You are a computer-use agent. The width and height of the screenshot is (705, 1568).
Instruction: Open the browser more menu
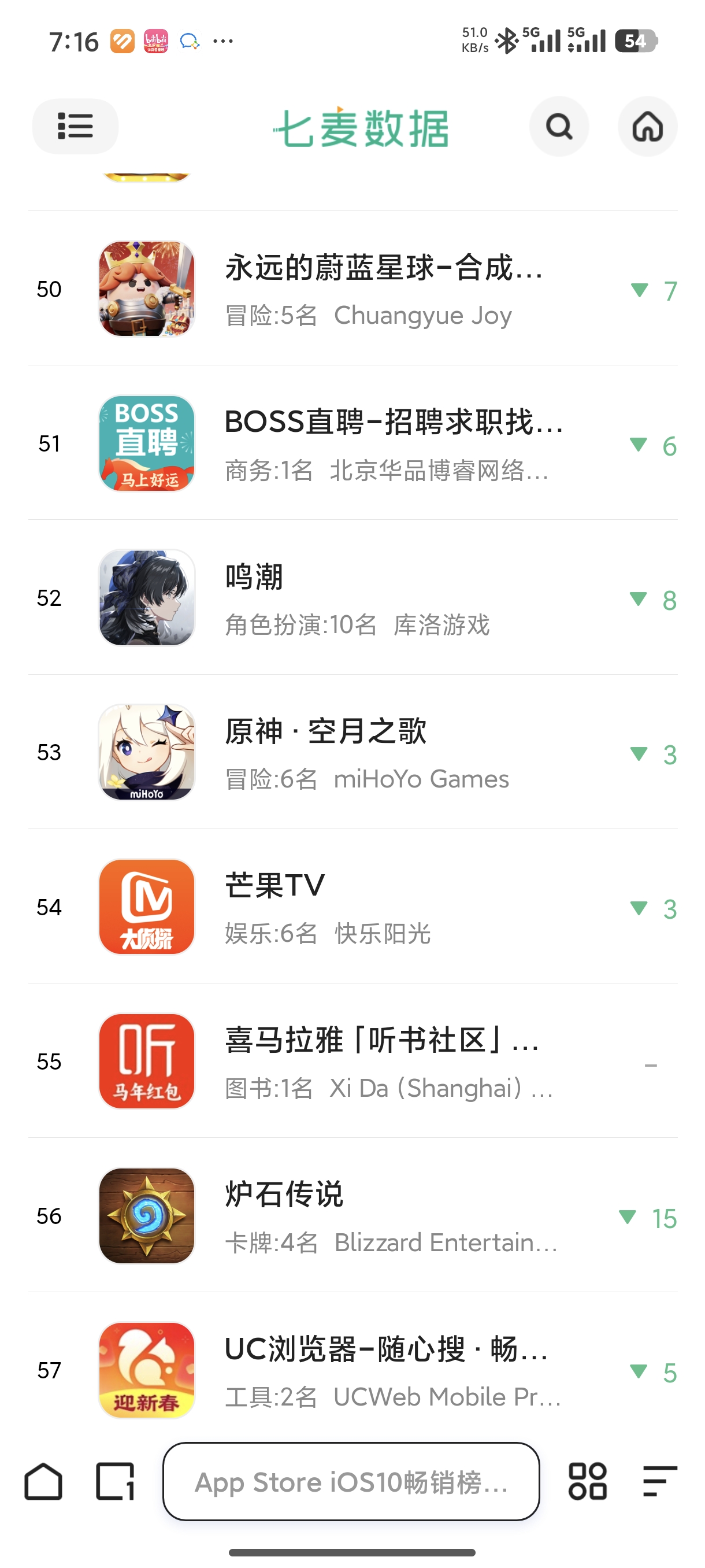[x=659, y=1482]
